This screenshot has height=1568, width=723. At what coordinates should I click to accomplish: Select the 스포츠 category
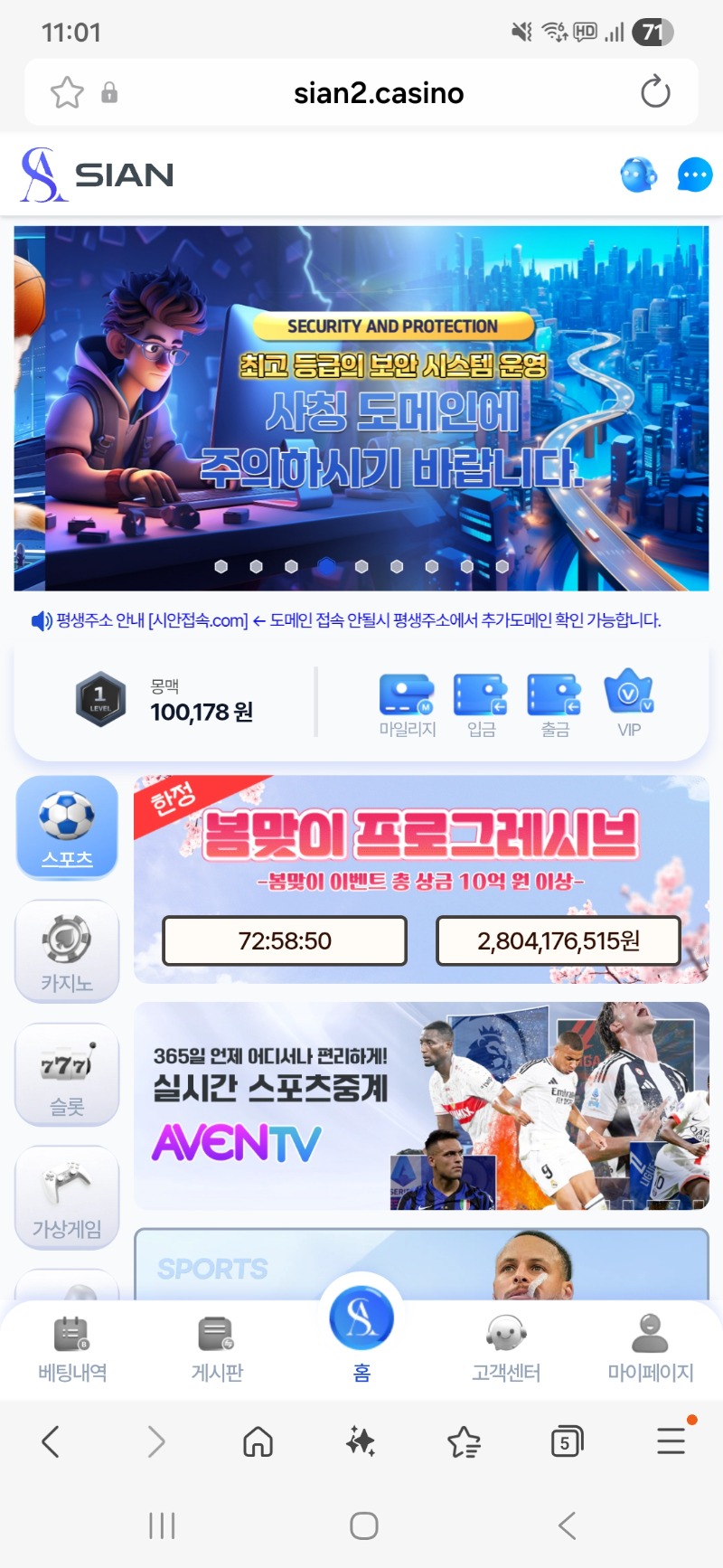[67, 827]
